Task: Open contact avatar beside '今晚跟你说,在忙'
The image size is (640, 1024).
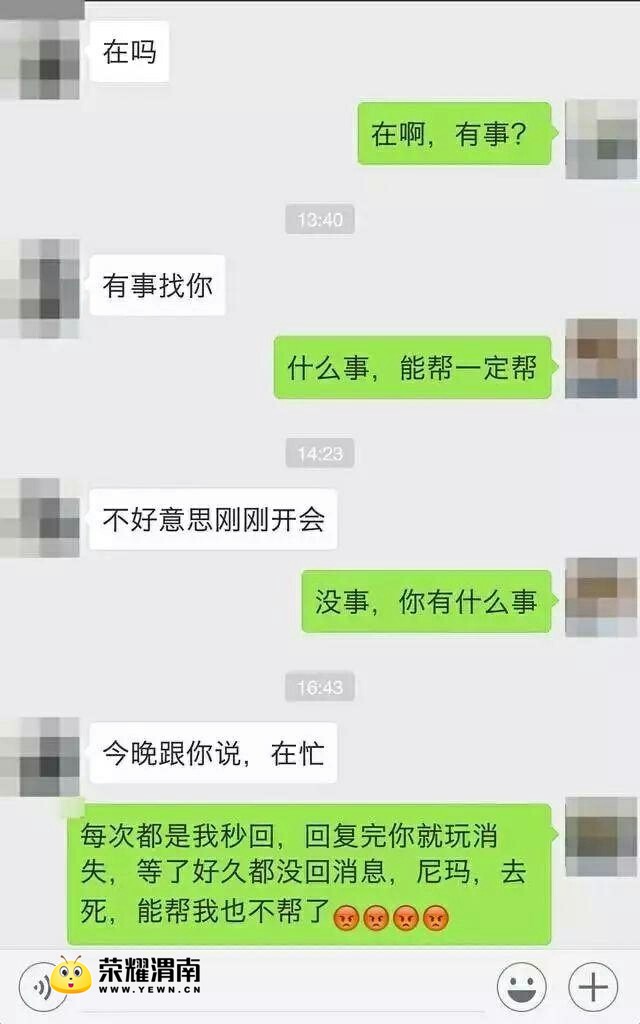Action: (x=40, y=755)
